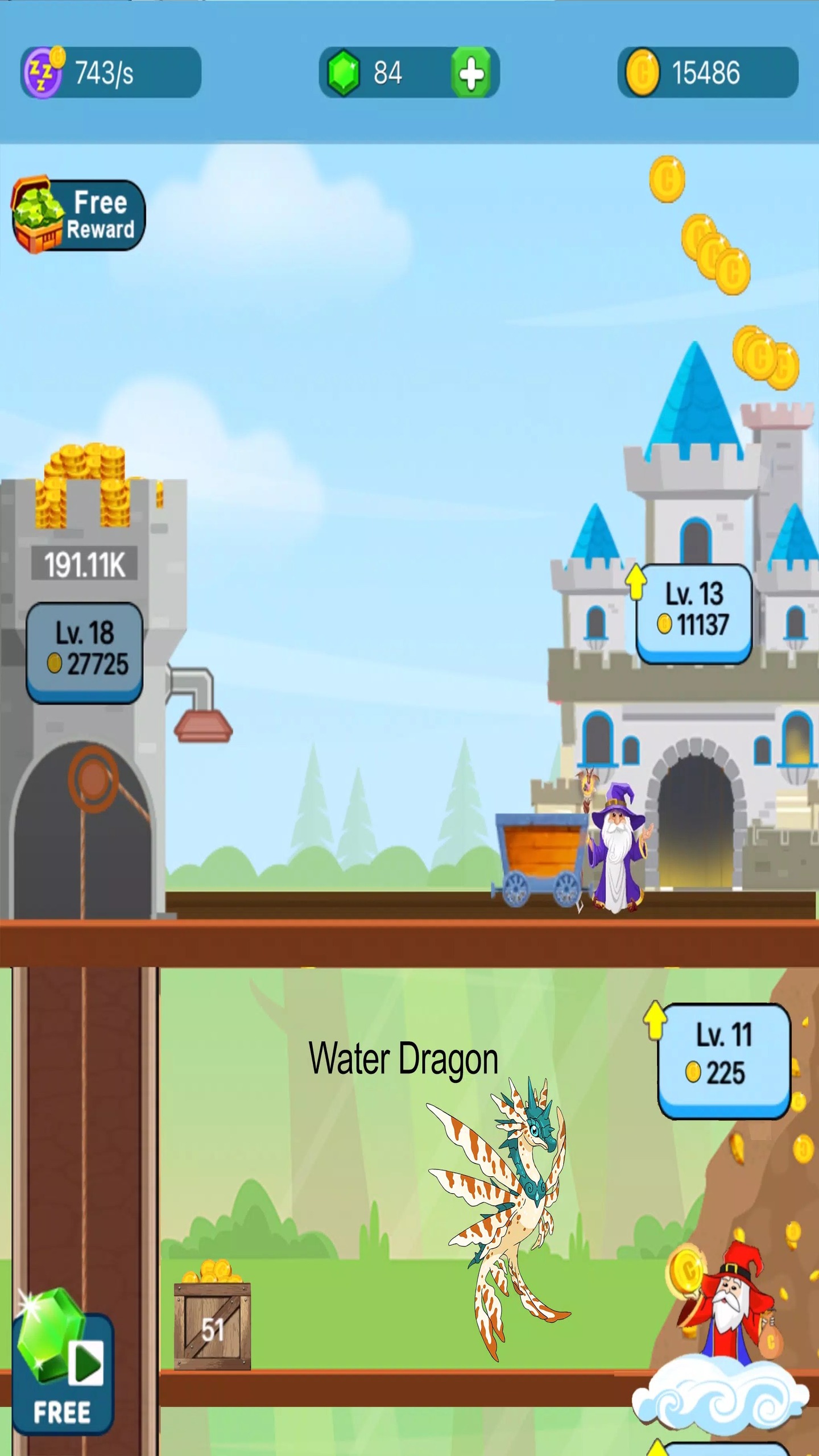Add more gems with the plus button
819x1456 pixels.
[x=471, y=73]
